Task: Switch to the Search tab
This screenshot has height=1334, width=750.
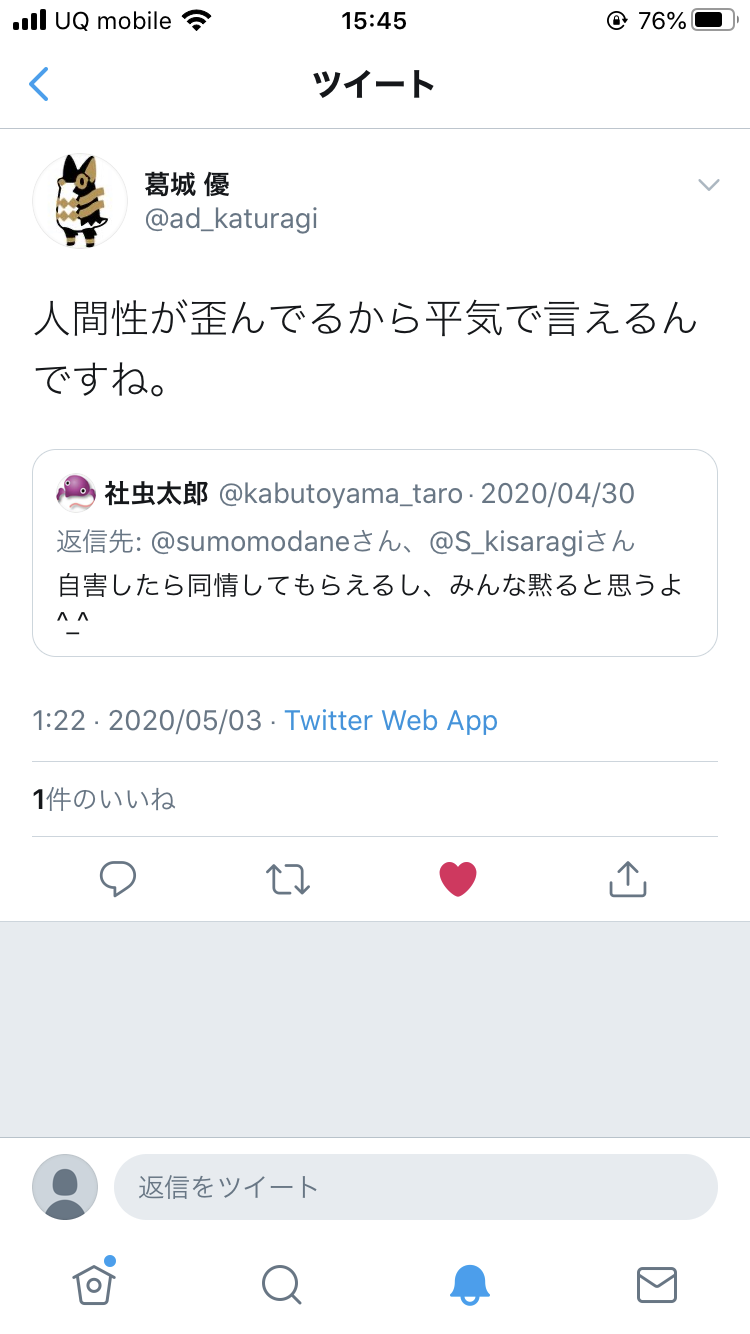Action: pyautogui.click(x=281, y=1284)
